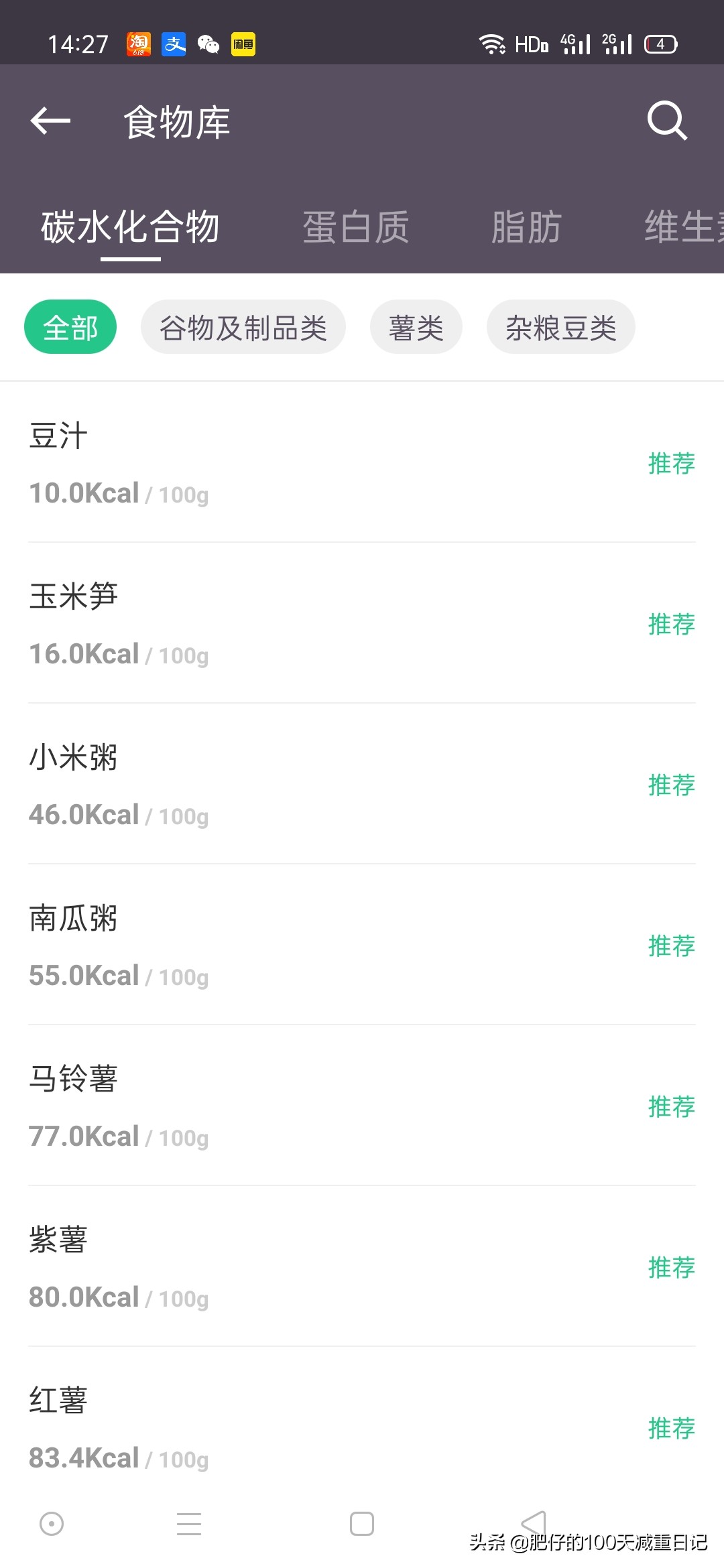
Task: Open the 小米粥 food entry
Action: [362, 784]
